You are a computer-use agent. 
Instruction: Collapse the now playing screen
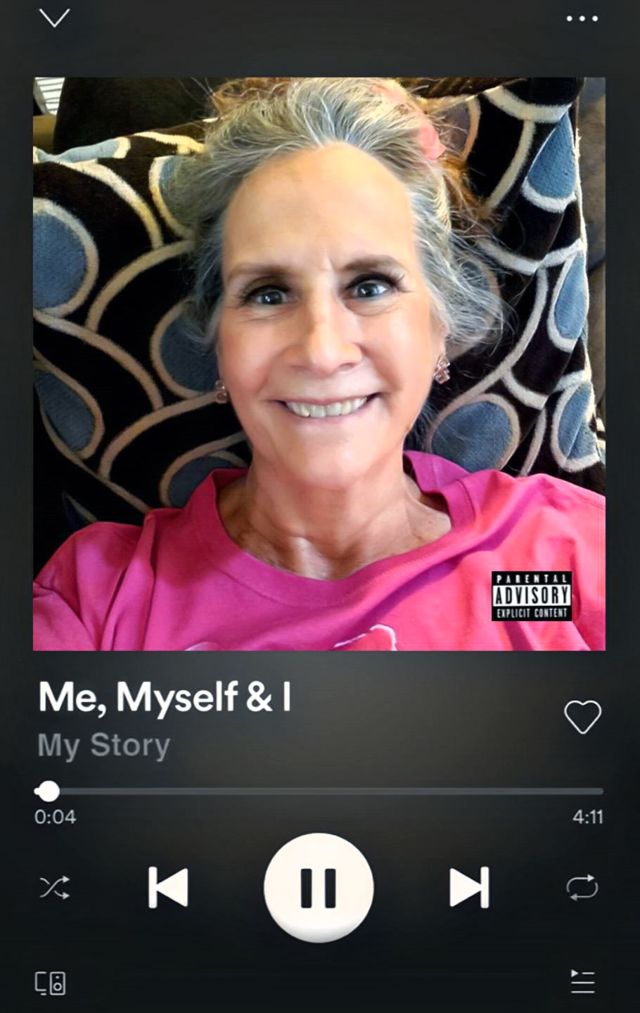tap(54, 18)
